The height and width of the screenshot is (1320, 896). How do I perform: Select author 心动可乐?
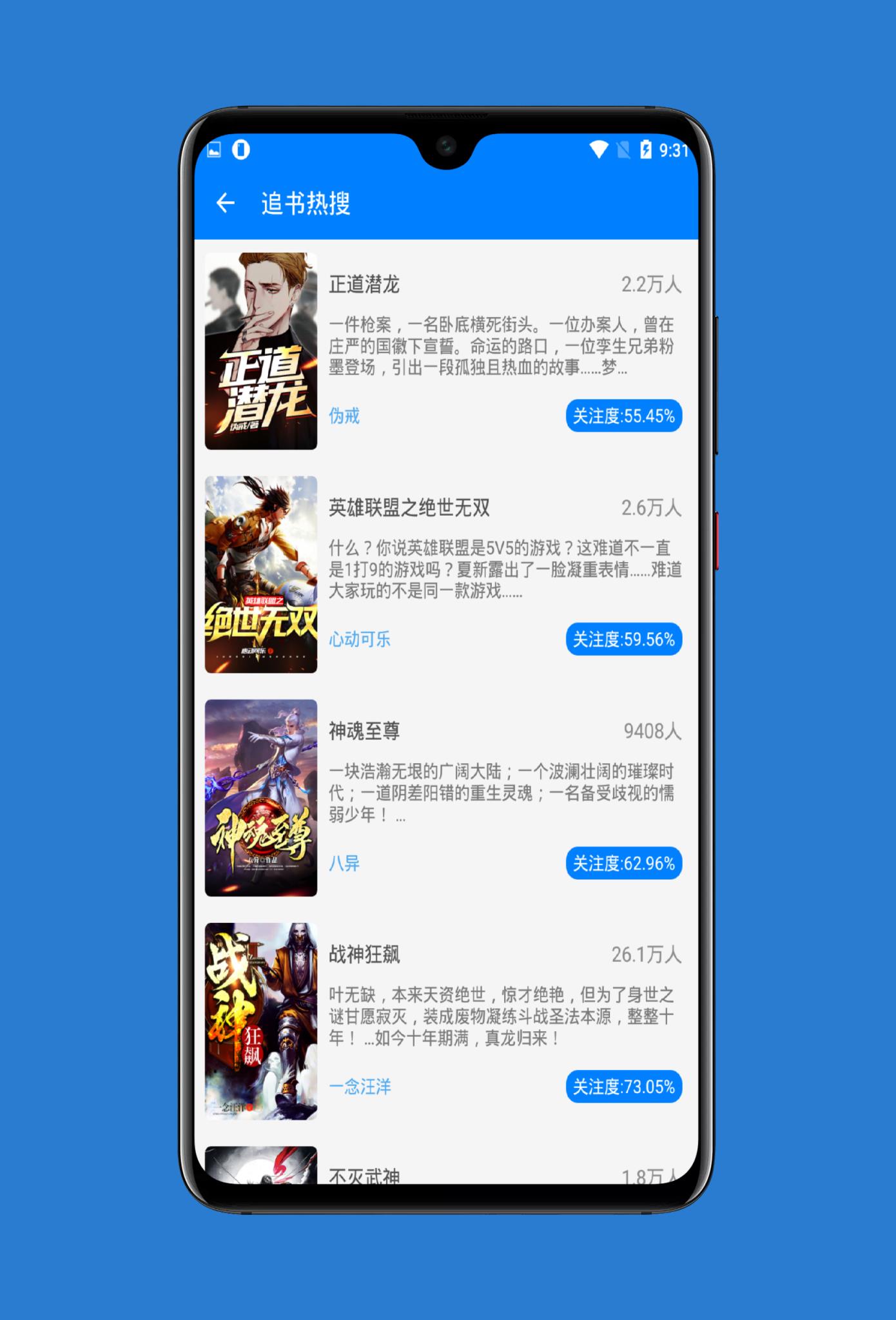tap(358, 639)
